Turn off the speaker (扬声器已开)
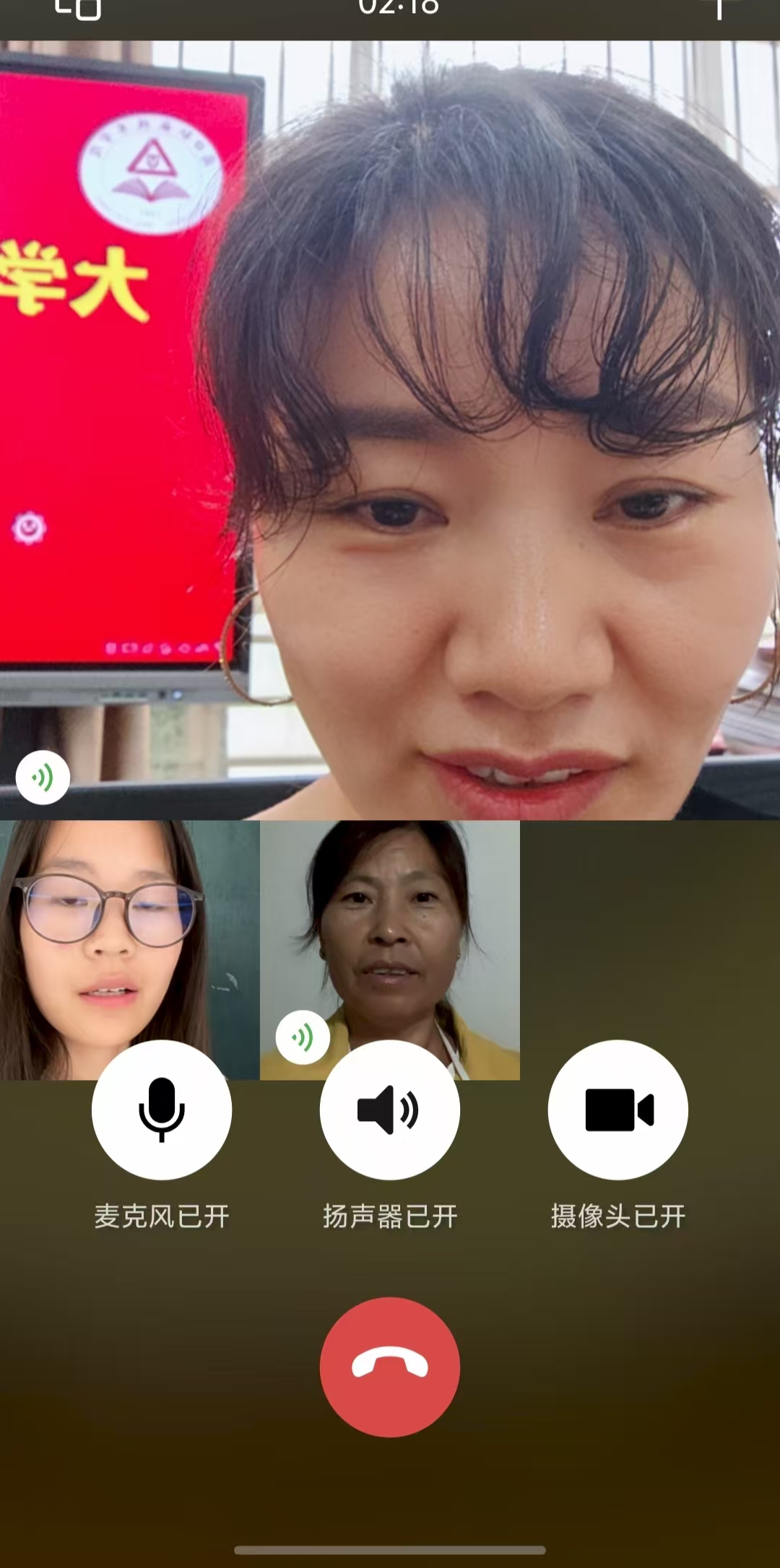Viewport: 780px width, 1568px height. click(x=390, y=1110)
